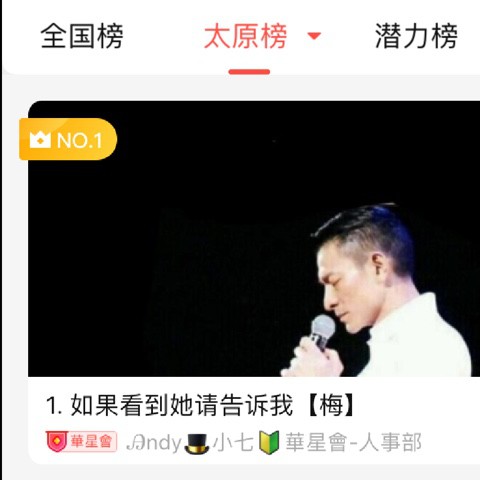Switch to the 全国榜 tab
Viewport: 480px width, 480px height.
[x=82, y=36]
